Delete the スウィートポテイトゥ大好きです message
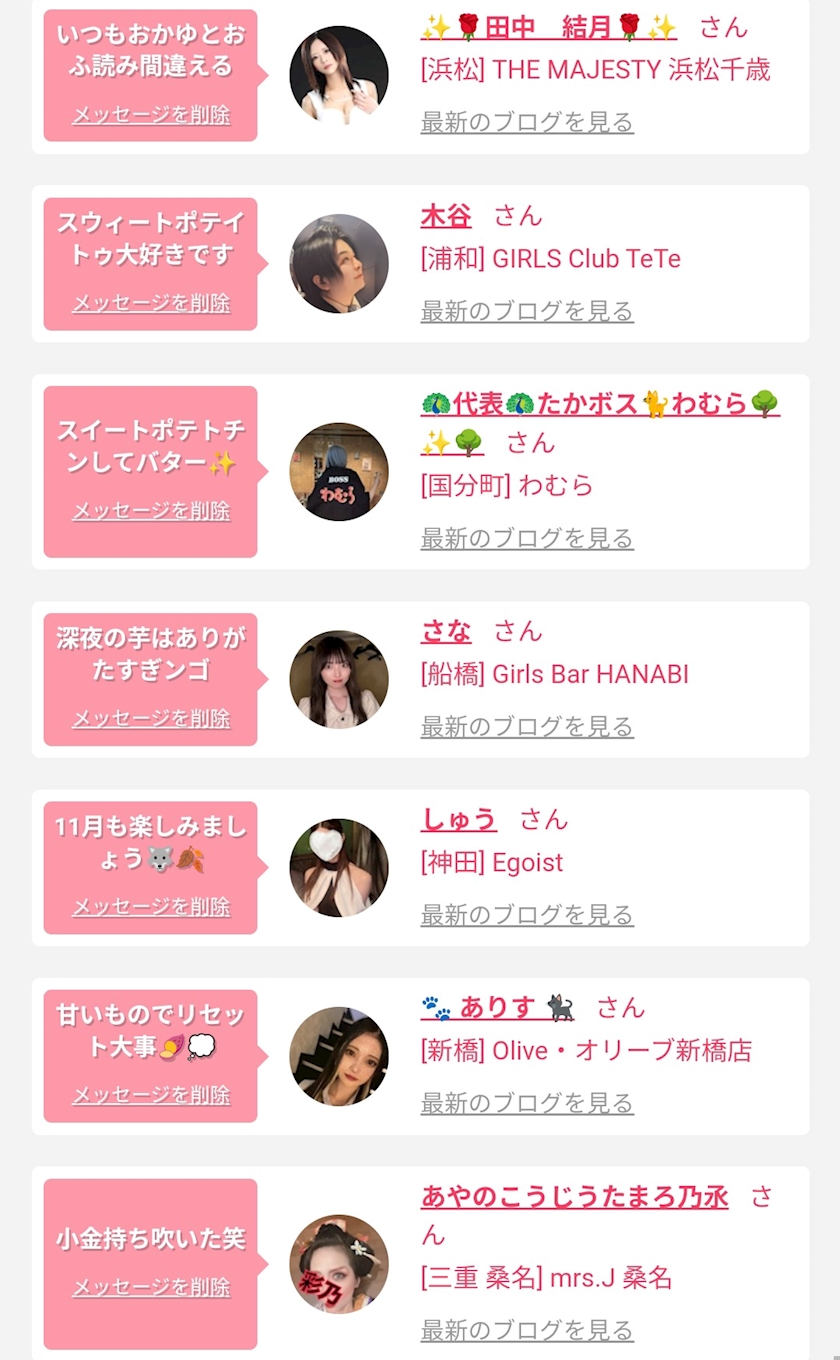This screenshot has height=1360, width=840. click(x=151, y=303)
